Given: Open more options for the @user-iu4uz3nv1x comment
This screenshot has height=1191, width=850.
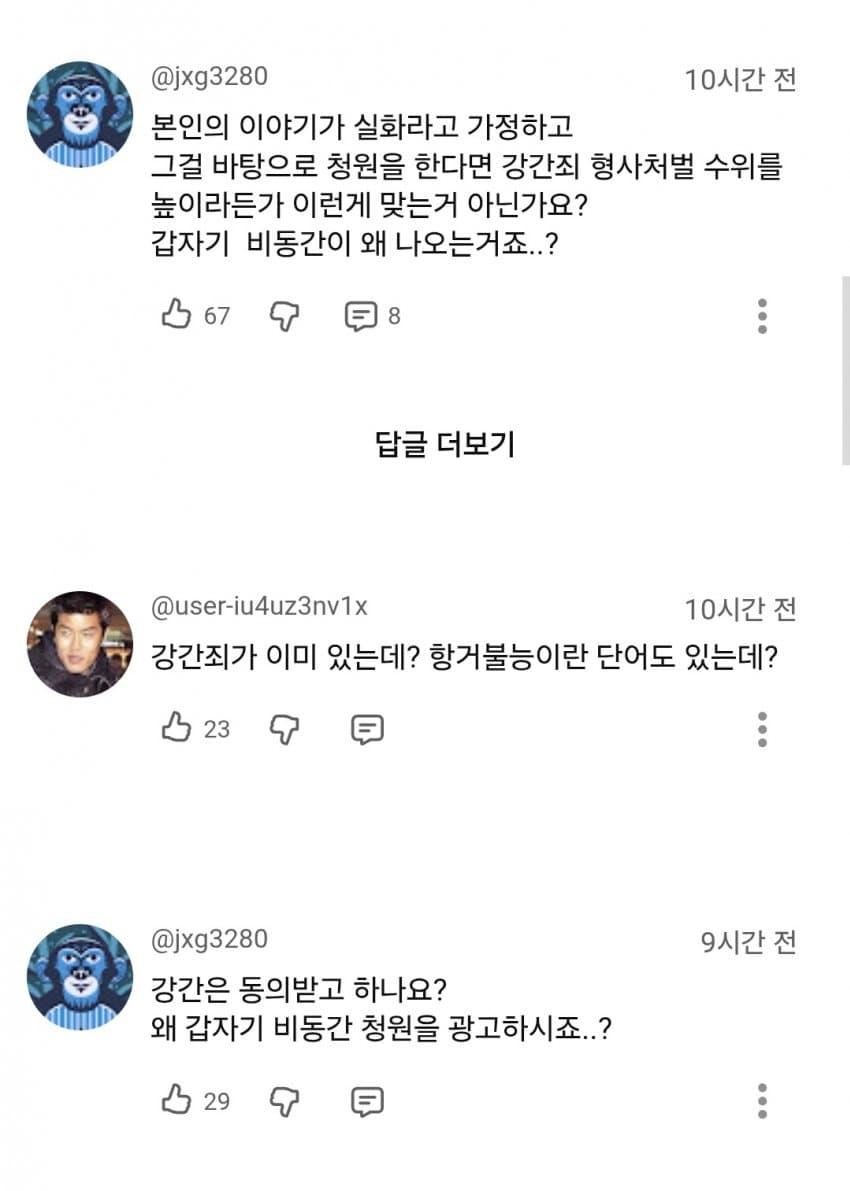Looking at the screenshot, I should pos(762,729).
